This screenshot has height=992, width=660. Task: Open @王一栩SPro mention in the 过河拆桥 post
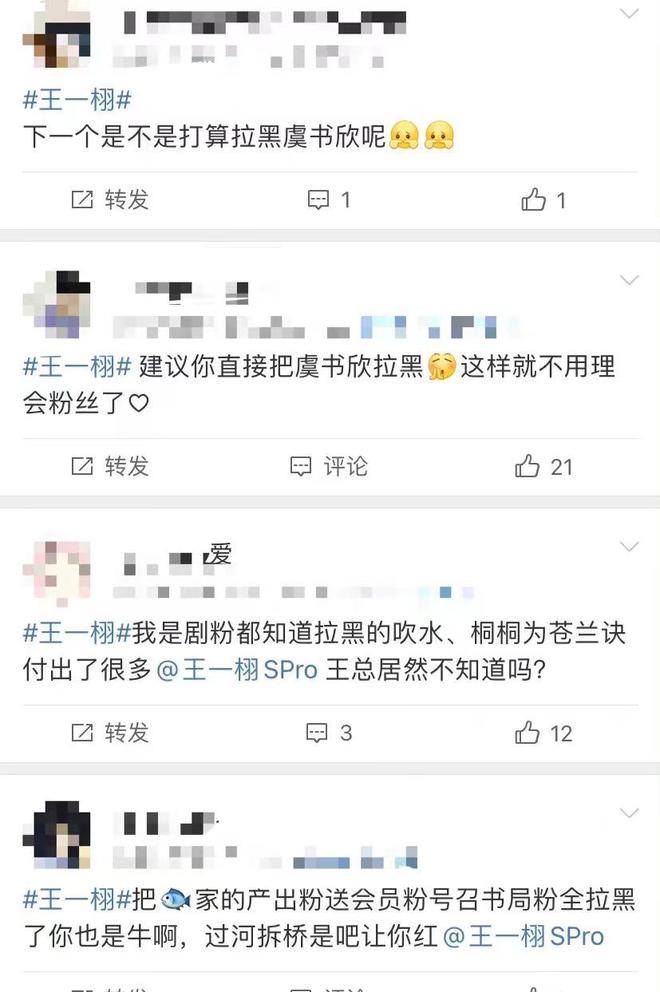(524, 936)
